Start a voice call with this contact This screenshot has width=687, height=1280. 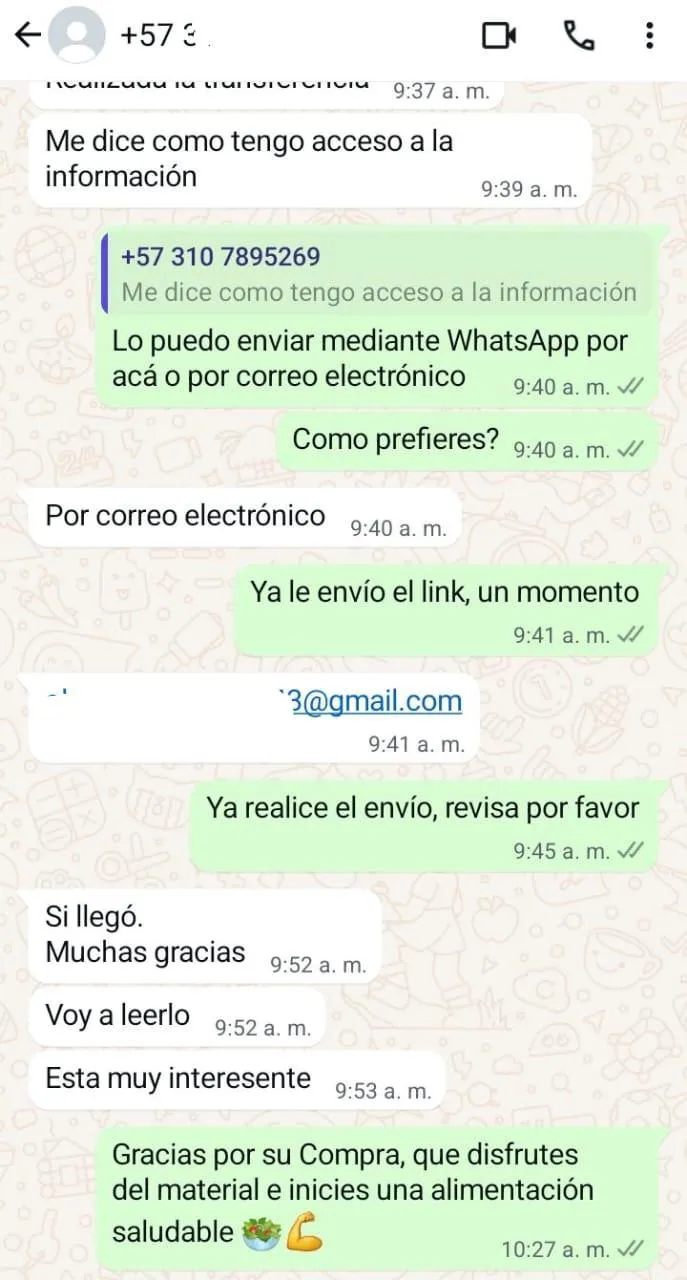[x=579, y=36]
